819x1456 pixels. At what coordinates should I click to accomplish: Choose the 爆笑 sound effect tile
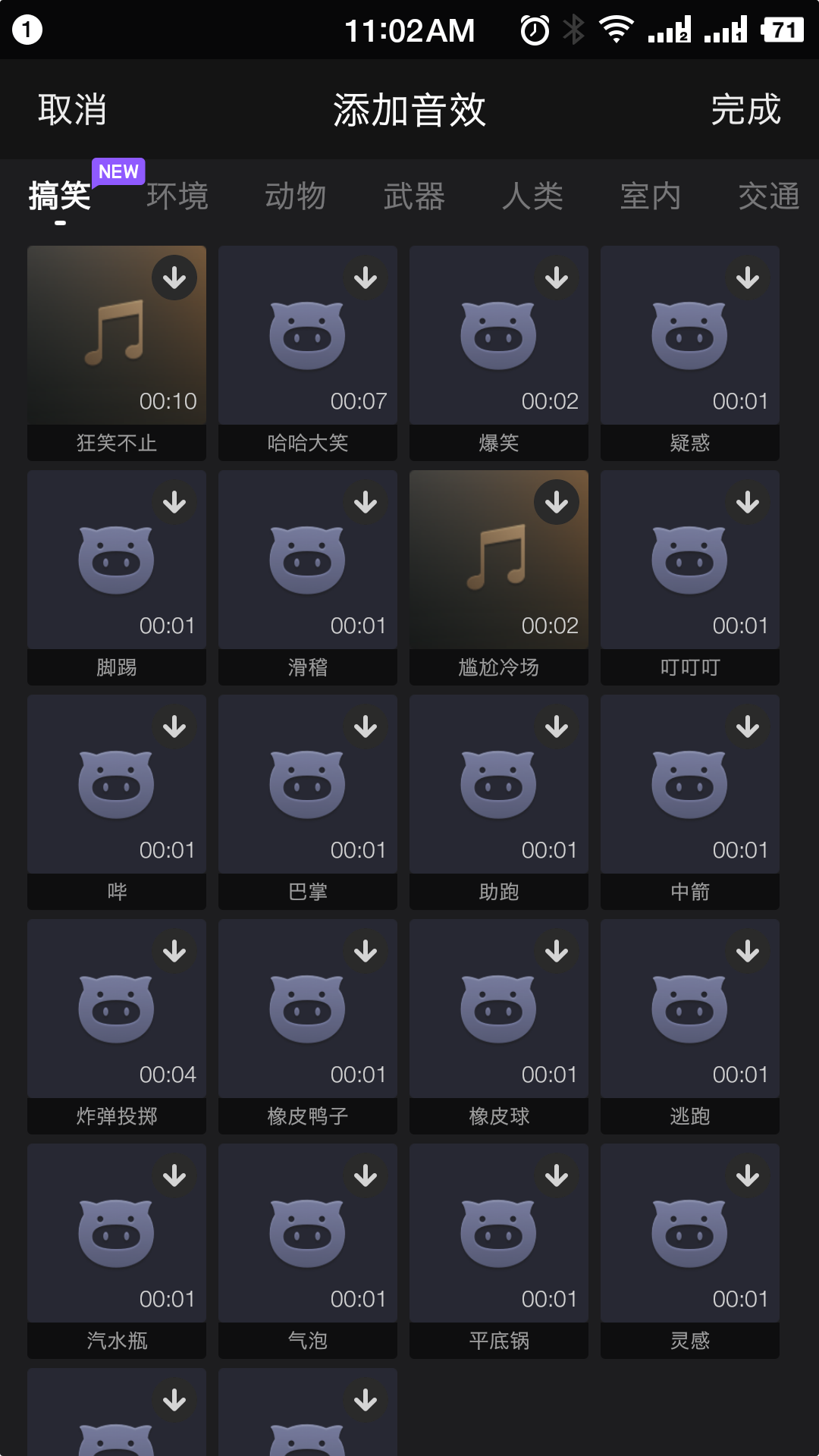499,353
